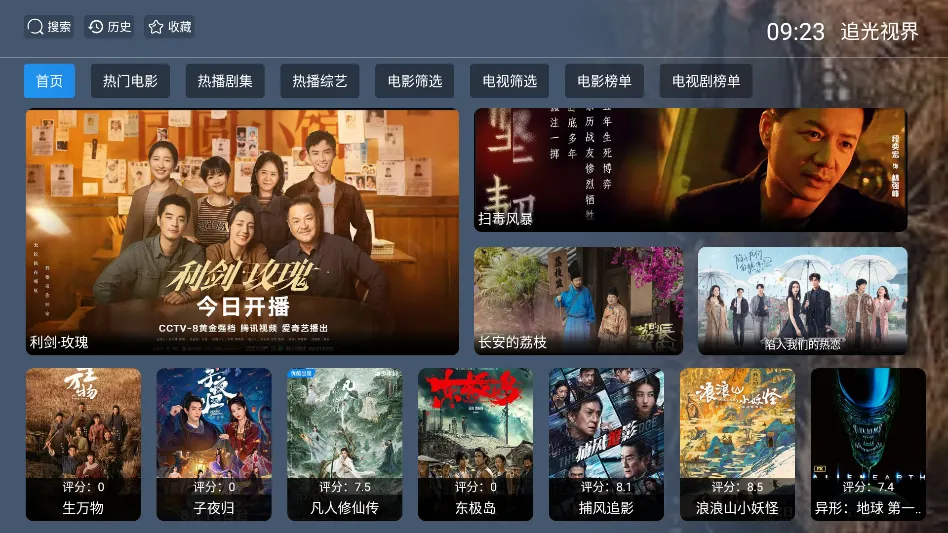Open the 搜索 search button
The width and height of the screenshot is (948, 533).
click(49, 27)
